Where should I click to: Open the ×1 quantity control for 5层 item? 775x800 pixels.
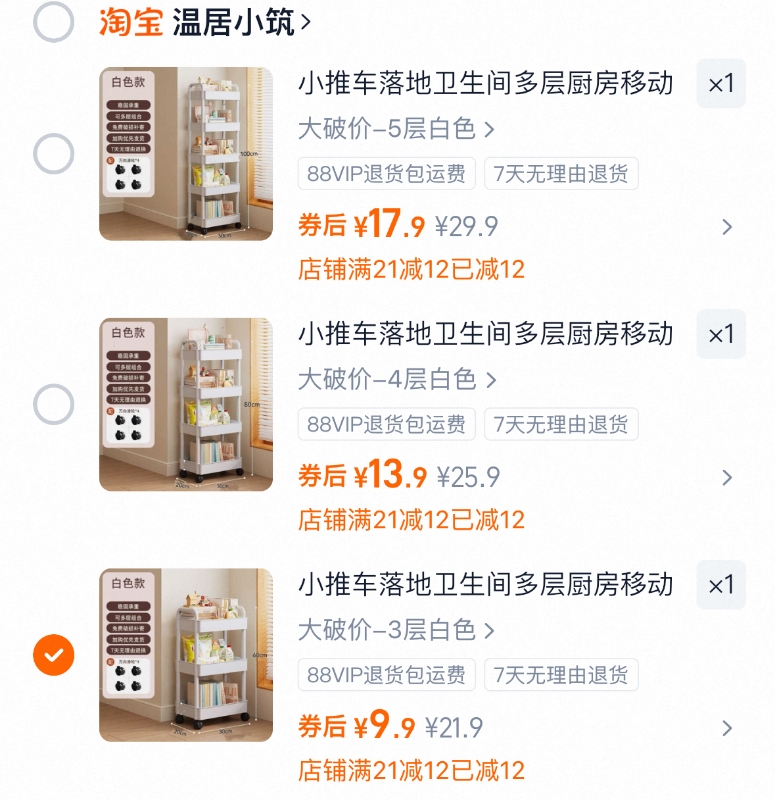coord(722,84)
